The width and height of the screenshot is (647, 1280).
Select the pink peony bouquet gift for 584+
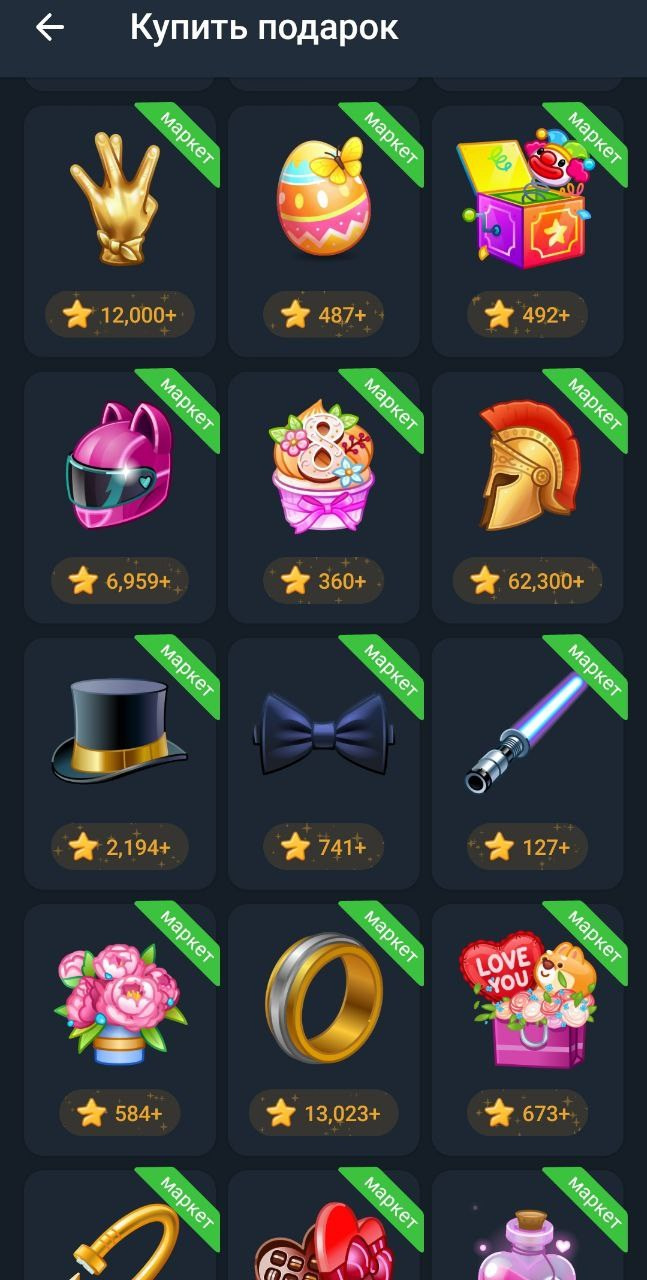[x=120, y=1030]
